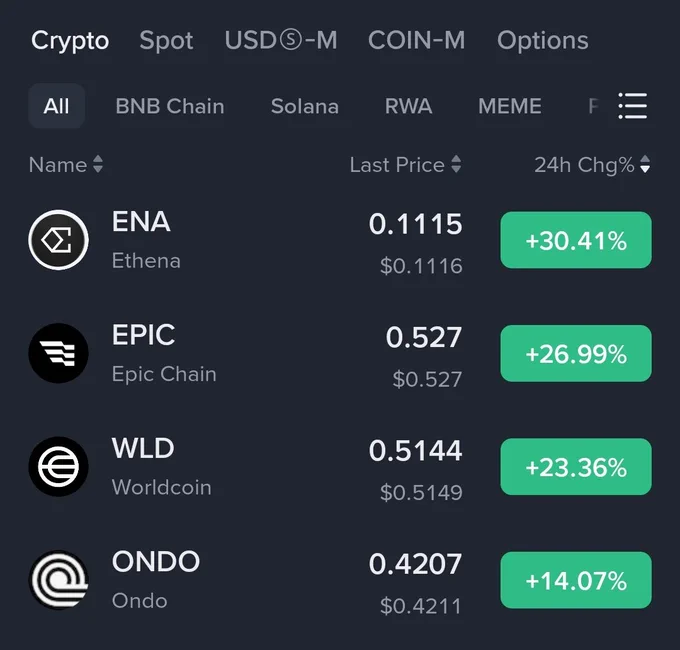Open the Options tab
Image resolution: width=680 pixels, height=650 pixels.
[x=543, y=41]
